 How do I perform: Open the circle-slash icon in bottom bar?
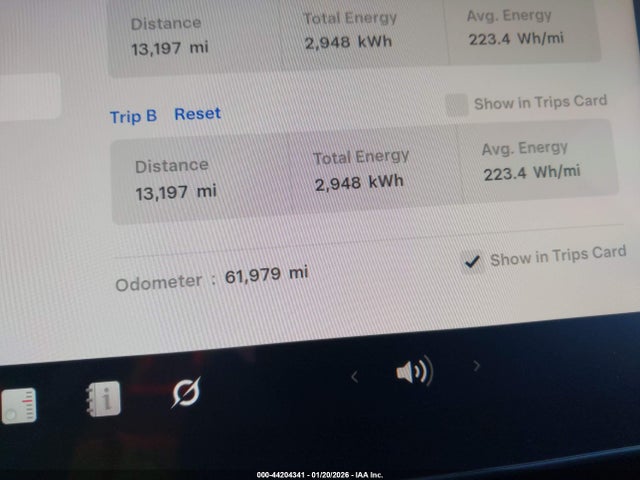point(185,393)
